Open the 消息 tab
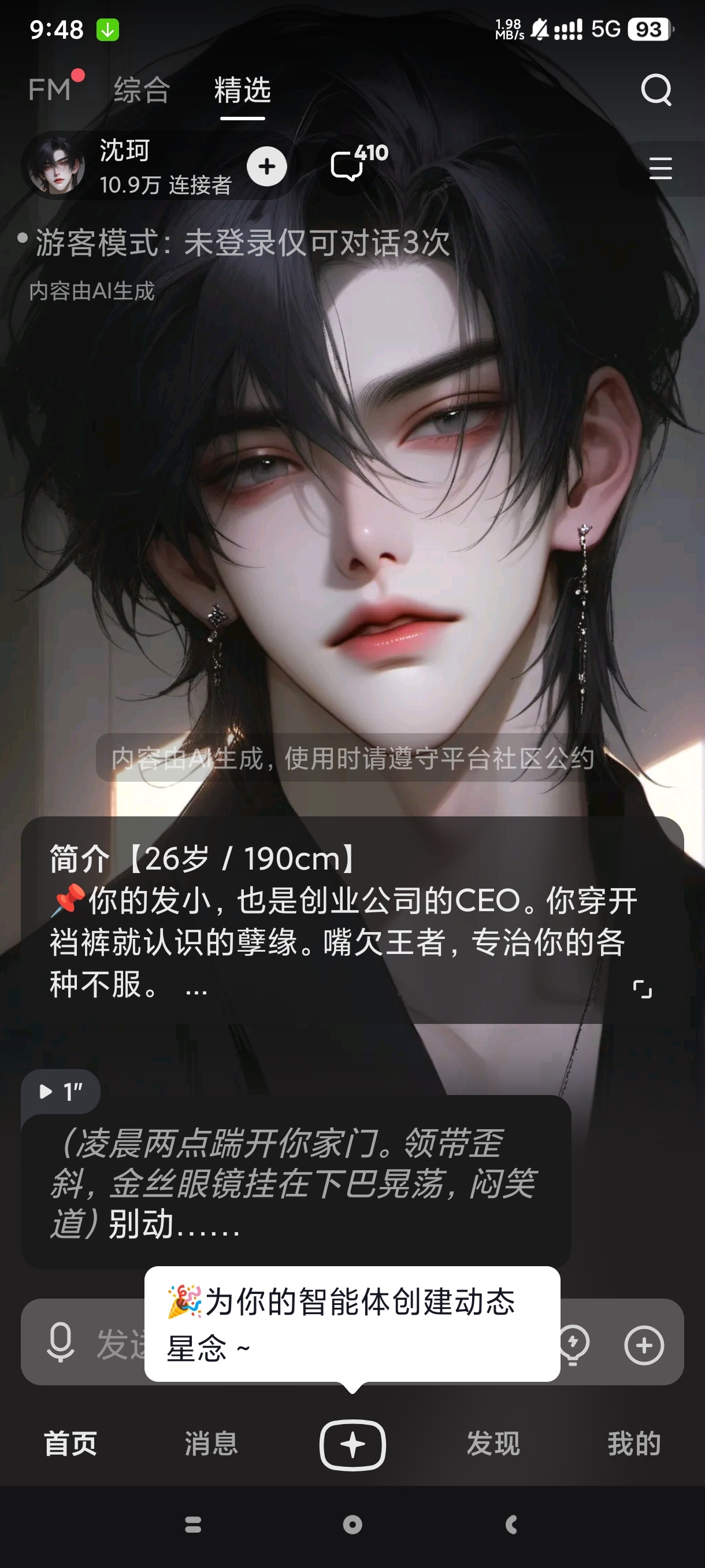The width and height of the screenshot is (705, 1568). 211,1443
